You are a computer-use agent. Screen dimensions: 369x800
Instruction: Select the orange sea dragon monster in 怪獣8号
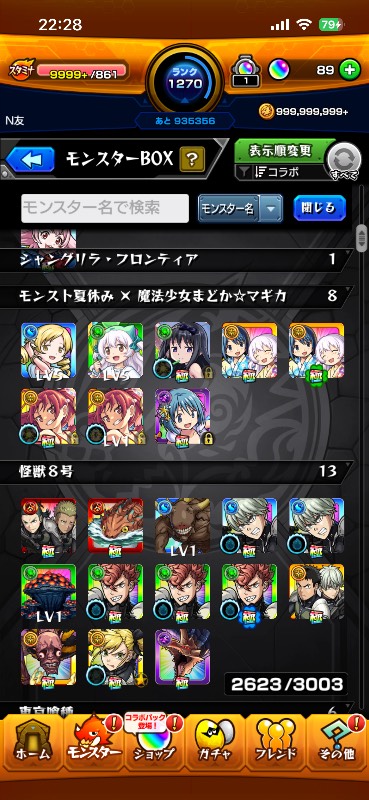pyautogui.click(x=115, y=526)
